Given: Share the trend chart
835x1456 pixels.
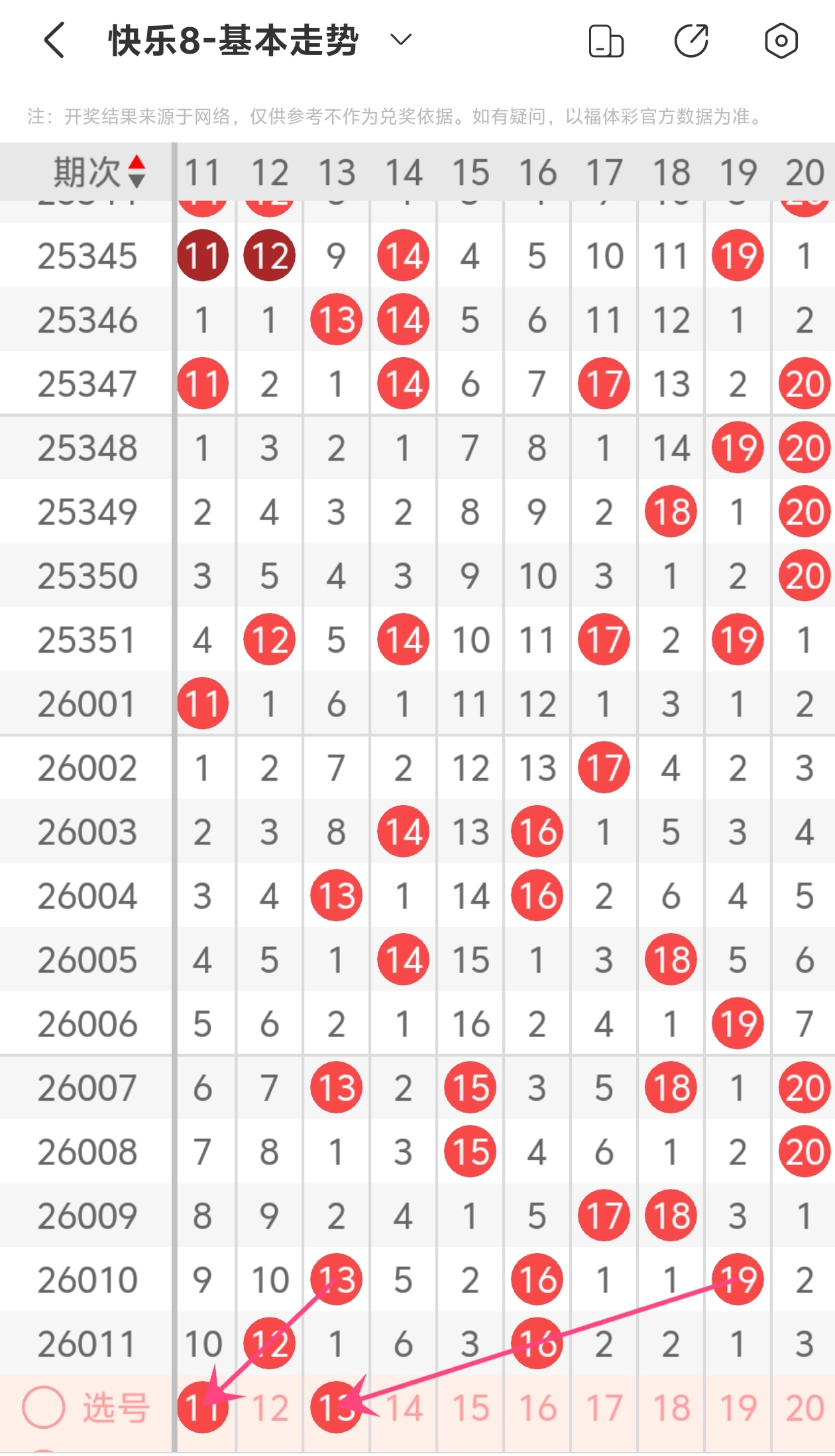Looking at the screenshot, I should point(691,41).
